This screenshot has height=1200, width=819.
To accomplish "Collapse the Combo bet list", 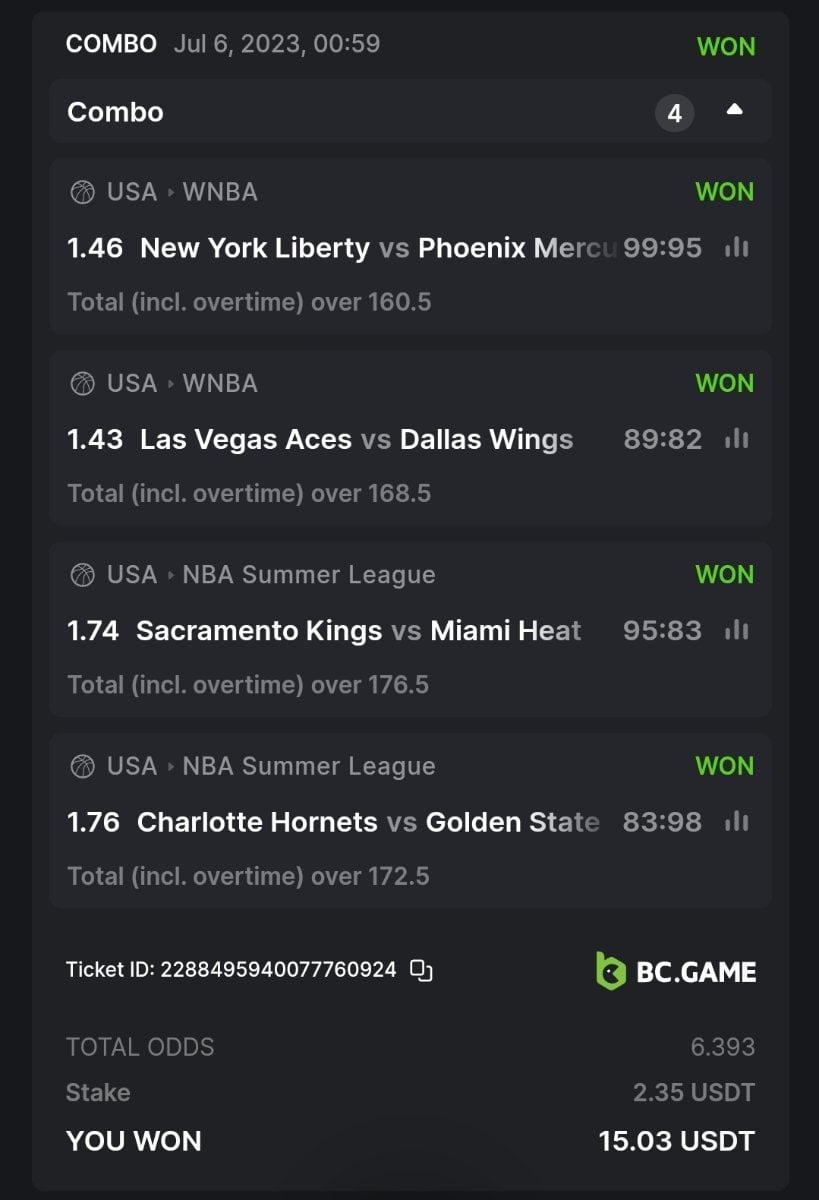I will [734, 111].
